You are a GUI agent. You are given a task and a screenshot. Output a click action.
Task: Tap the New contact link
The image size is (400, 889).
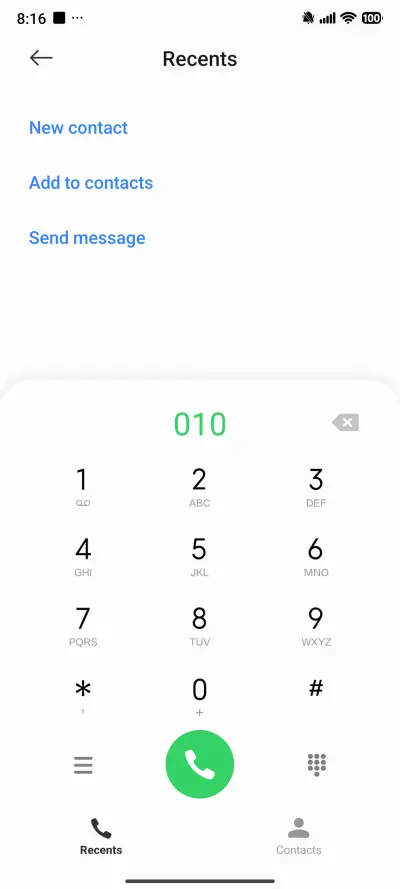point(78,128)
